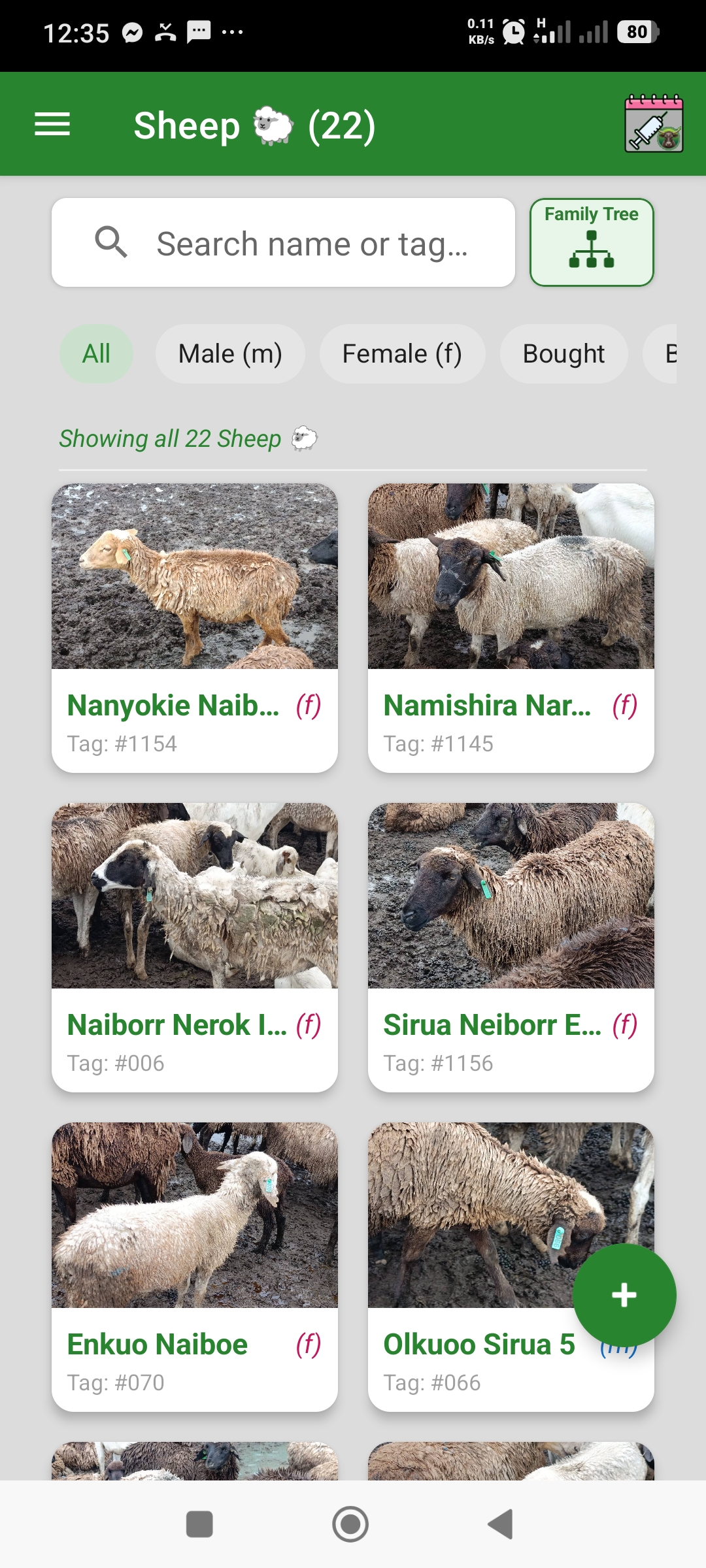Open sheep card tagged #1154

195,627
